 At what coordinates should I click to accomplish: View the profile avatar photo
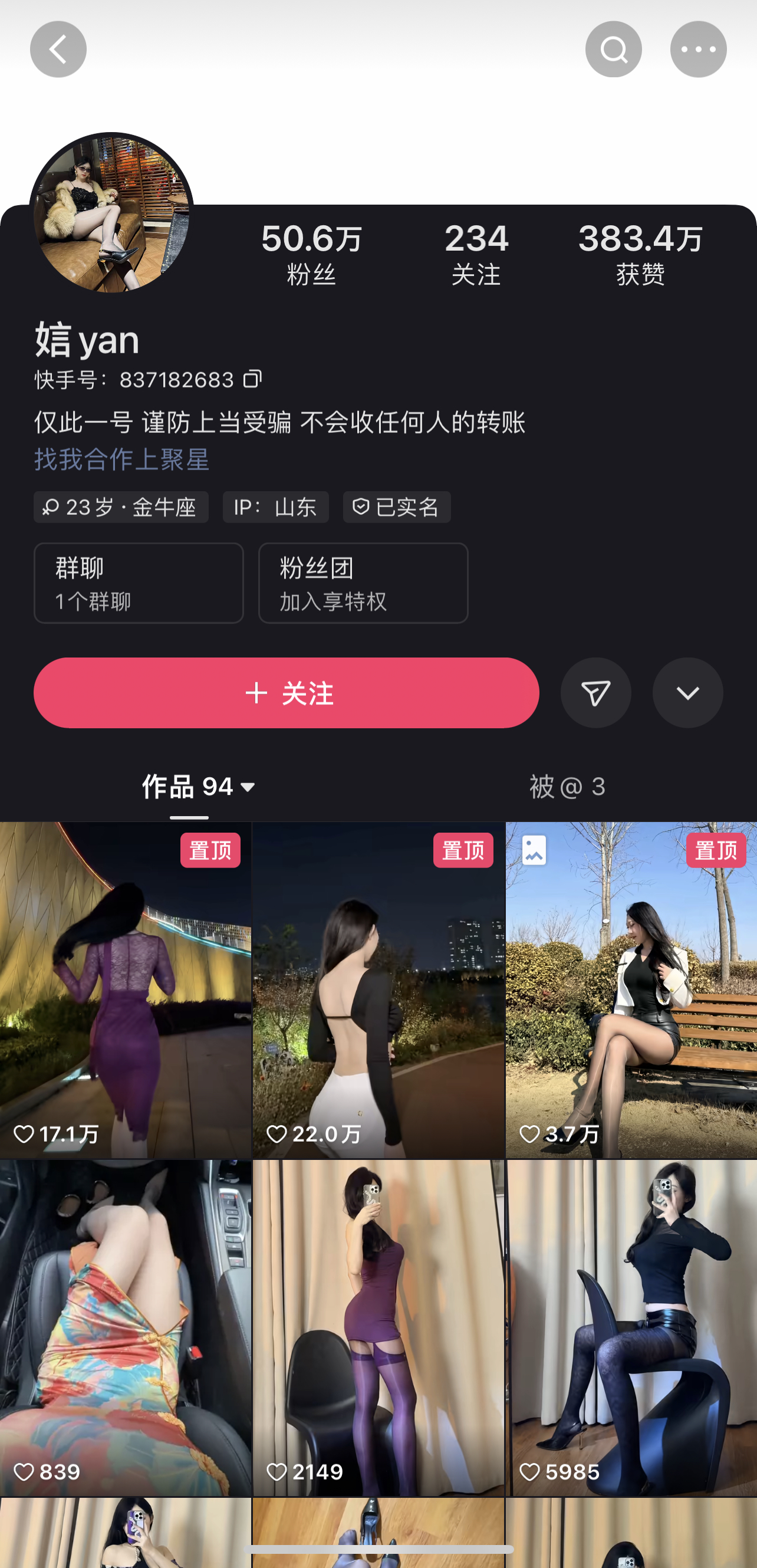(x=111, y=213)
